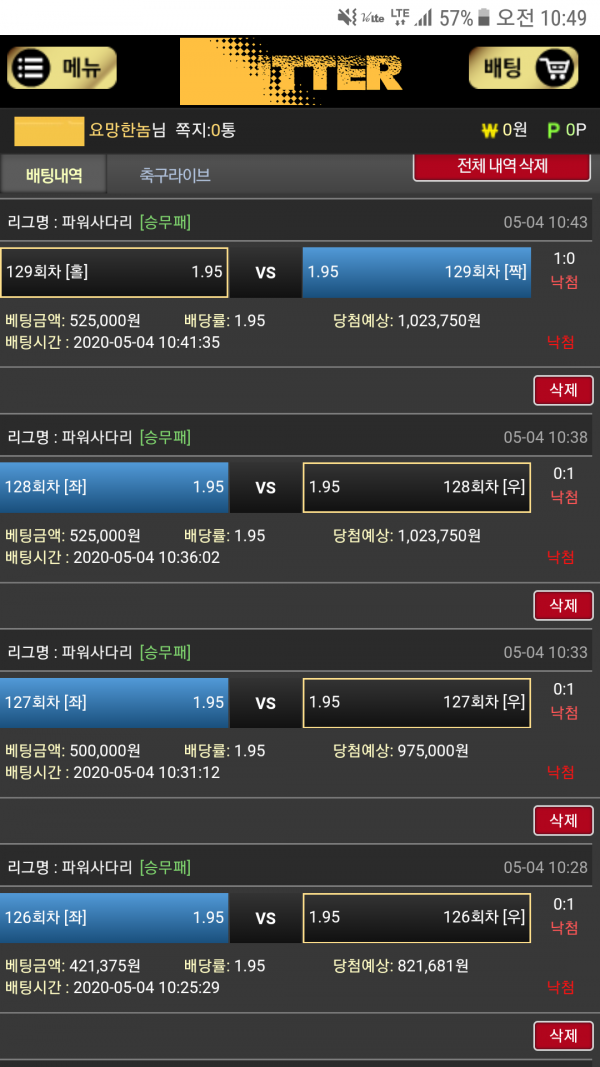Screen dimensions: 600x1067
Task: Tap 전체 내역 삭제 to clear all history
Action: (x=502, y=166)
